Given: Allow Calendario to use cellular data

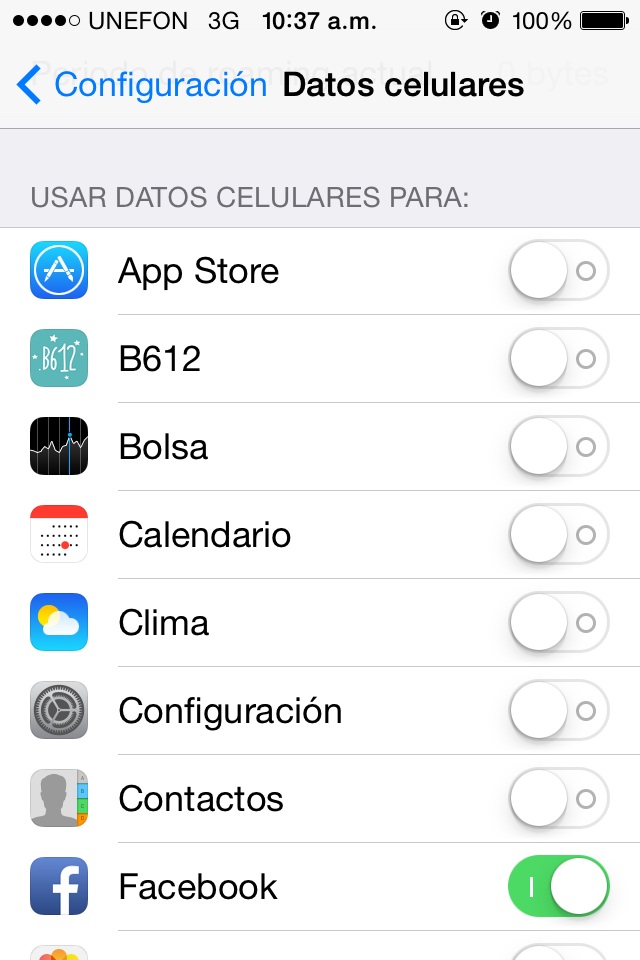Looking at the screenshot, I should (x=558, y=535).
